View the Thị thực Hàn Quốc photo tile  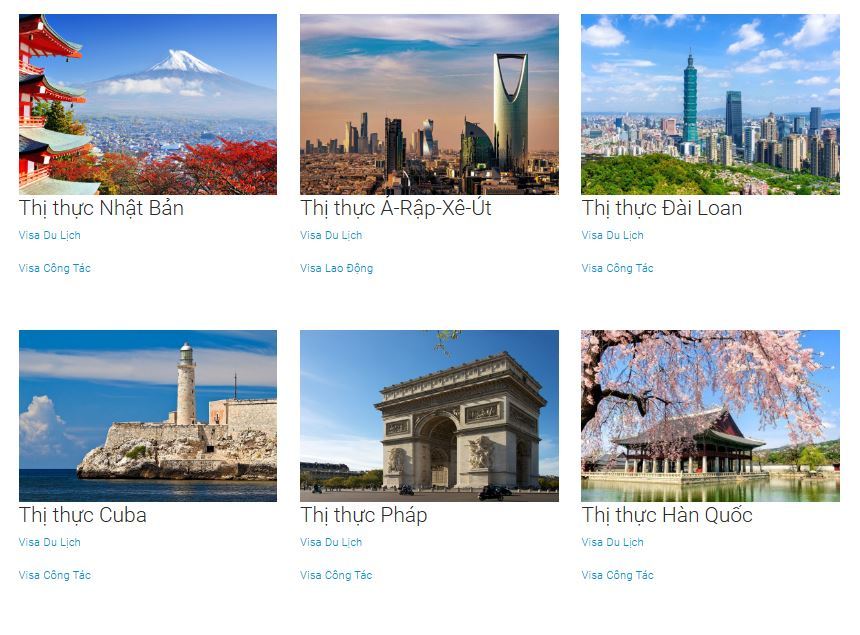tap(710, 415)
